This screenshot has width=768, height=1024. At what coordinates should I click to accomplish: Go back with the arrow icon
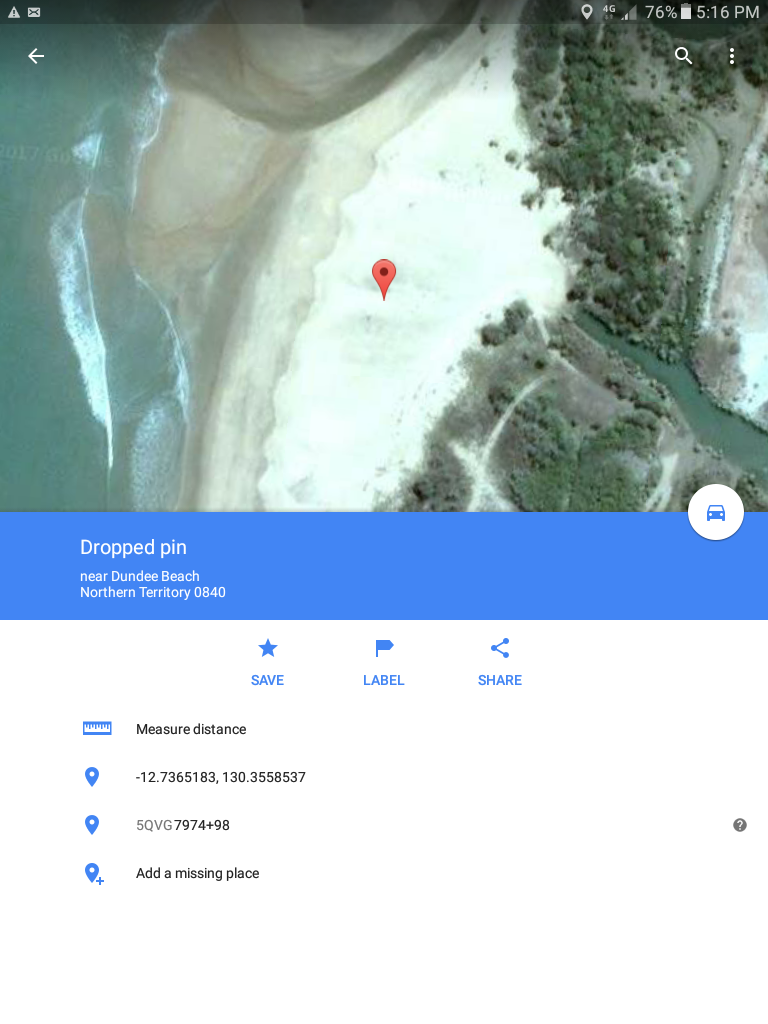point(36,56)
